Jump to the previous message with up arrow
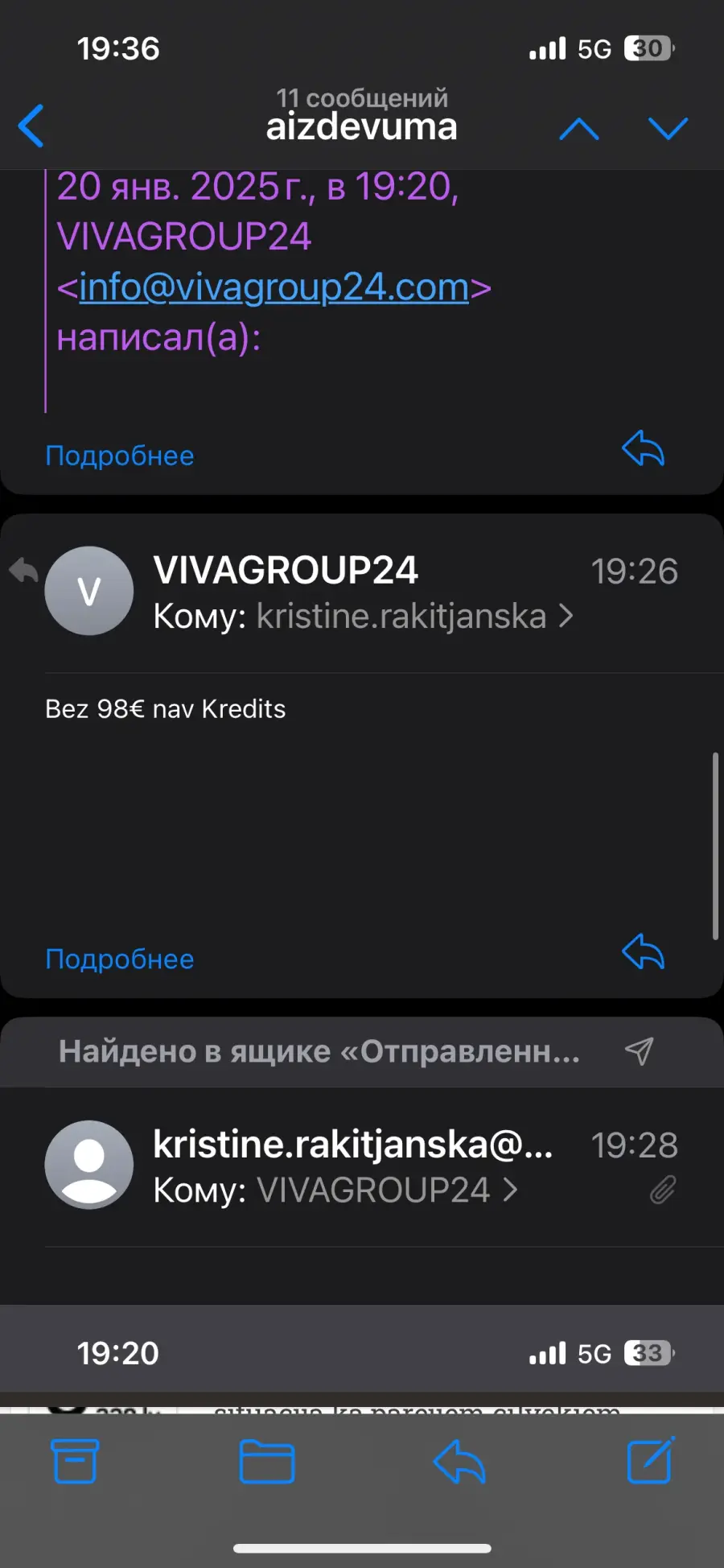The height and width of the screenshot is (1568, 724). 579,128
